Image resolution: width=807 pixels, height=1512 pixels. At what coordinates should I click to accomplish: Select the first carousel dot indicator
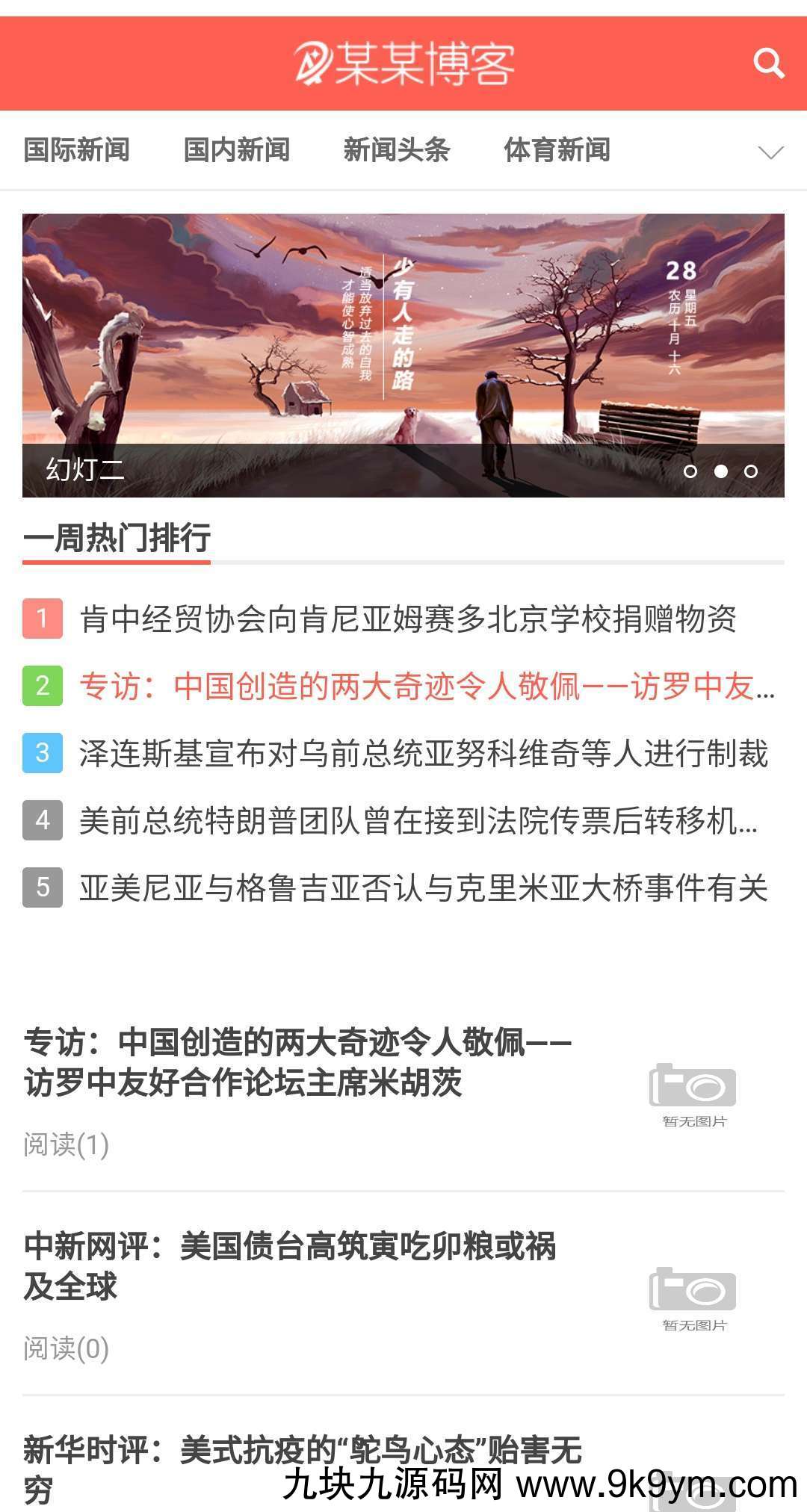tap(691, 471)
